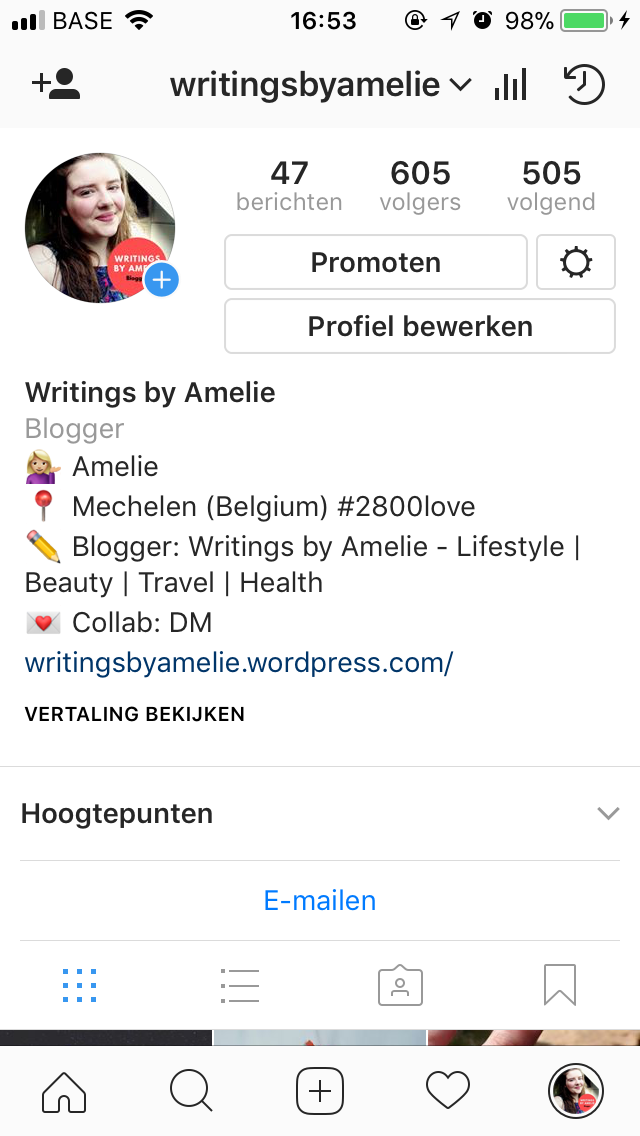Open the writingsbyamelie.wordpress.com link
This screenshot has height=1136, width=640.
coord(239,662)
